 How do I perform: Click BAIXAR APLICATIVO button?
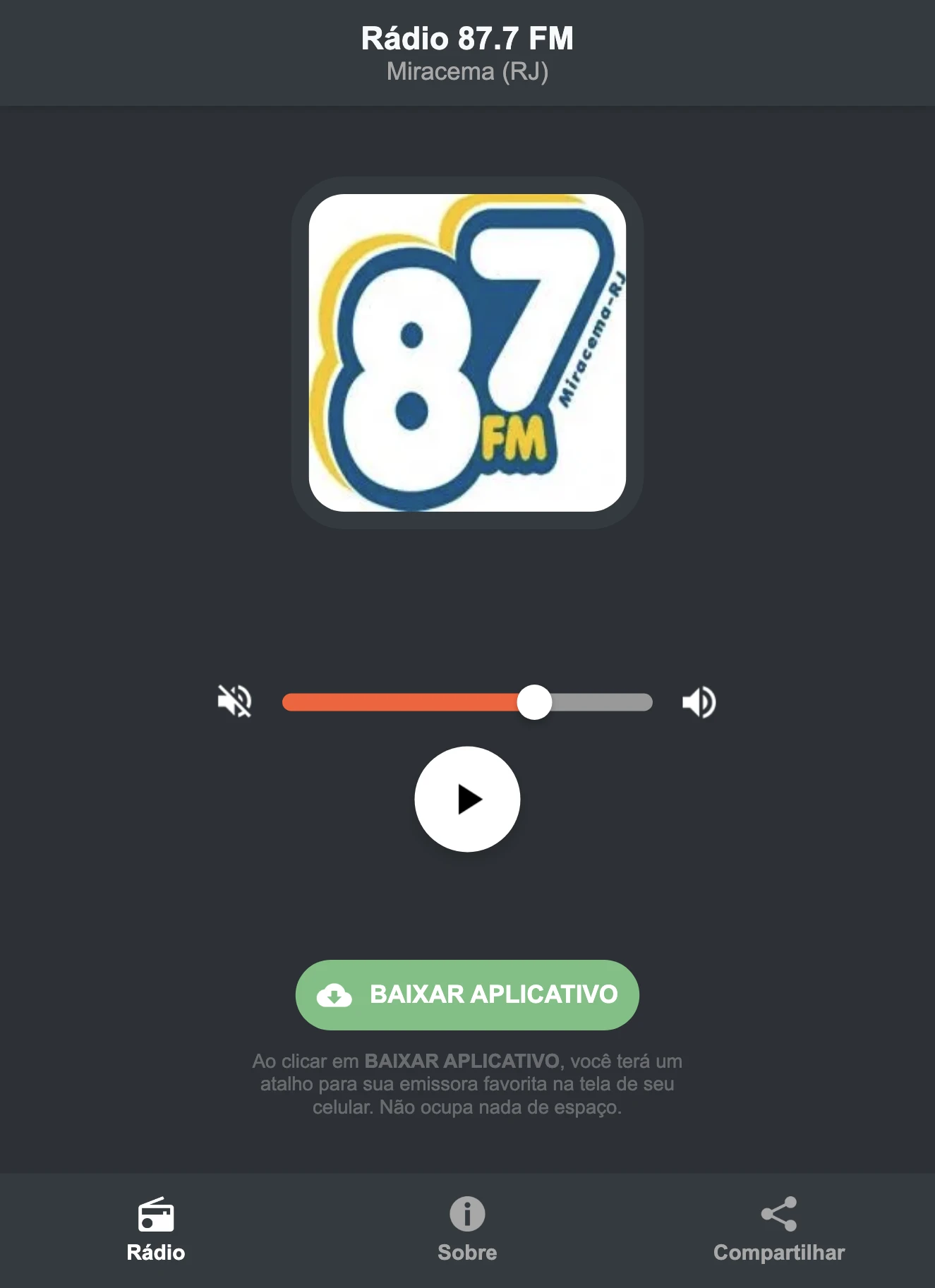466,994
